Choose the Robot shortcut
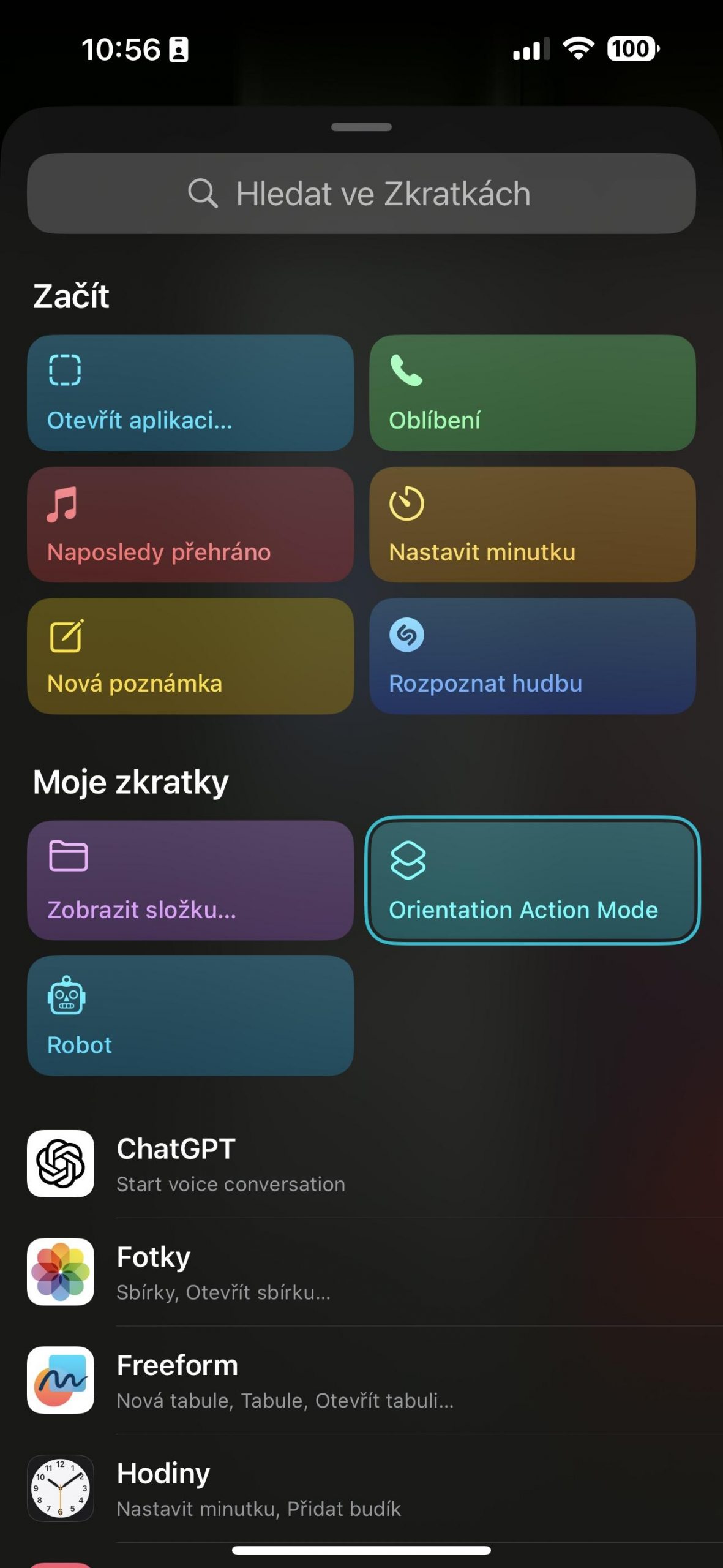723x1568 pixels. 190,1016
